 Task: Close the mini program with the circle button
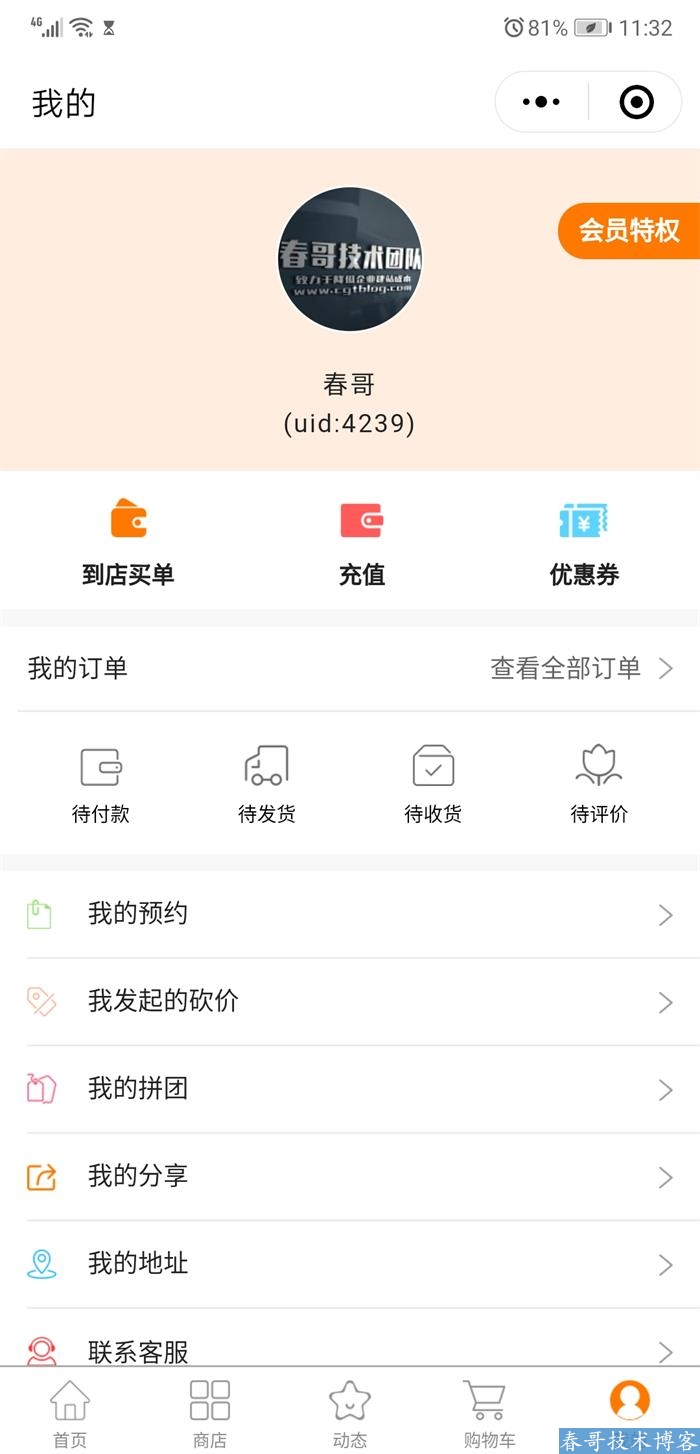636,102
